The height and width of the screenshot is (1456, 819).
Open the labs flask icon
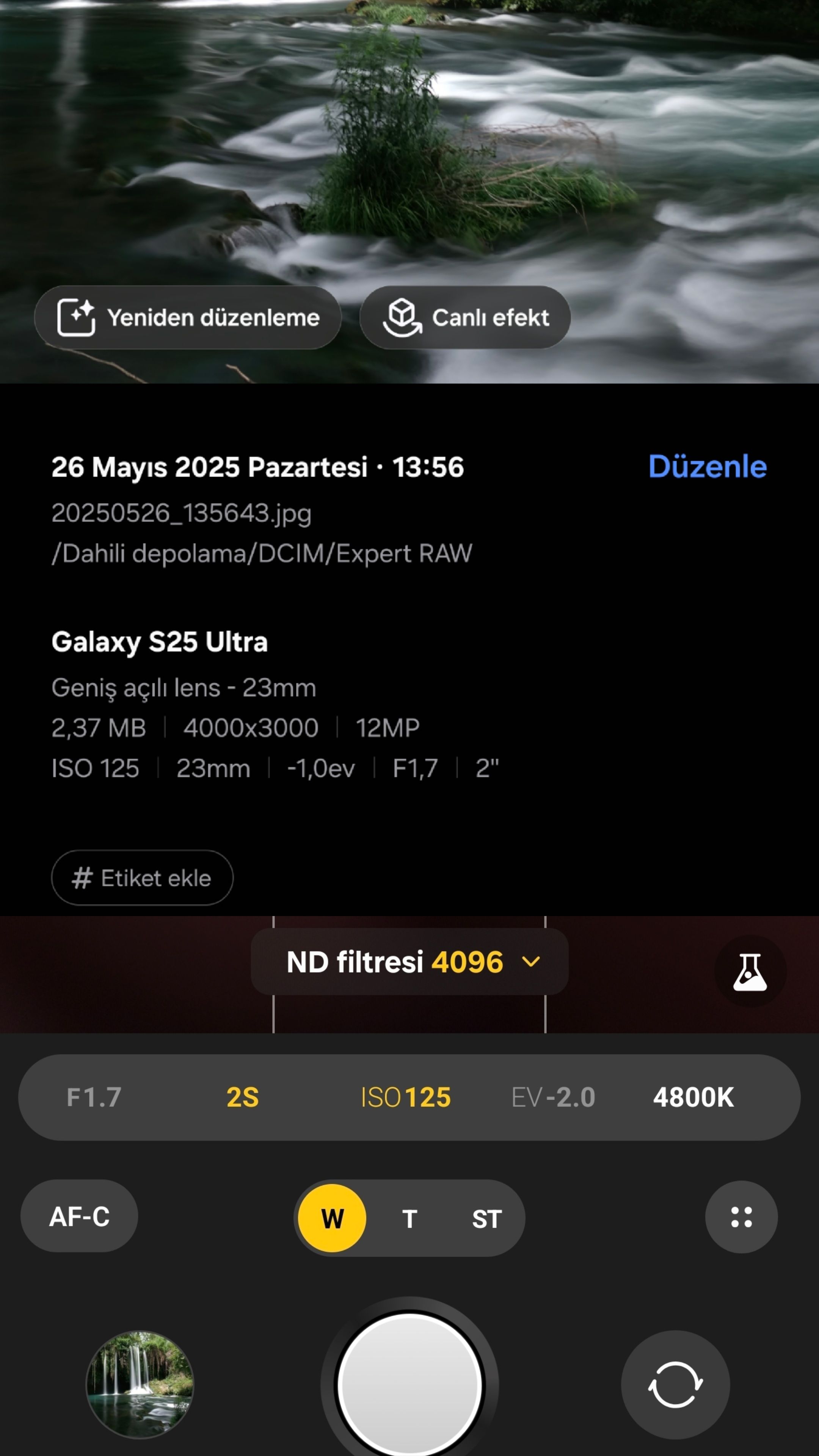click(x=750, y=971)
